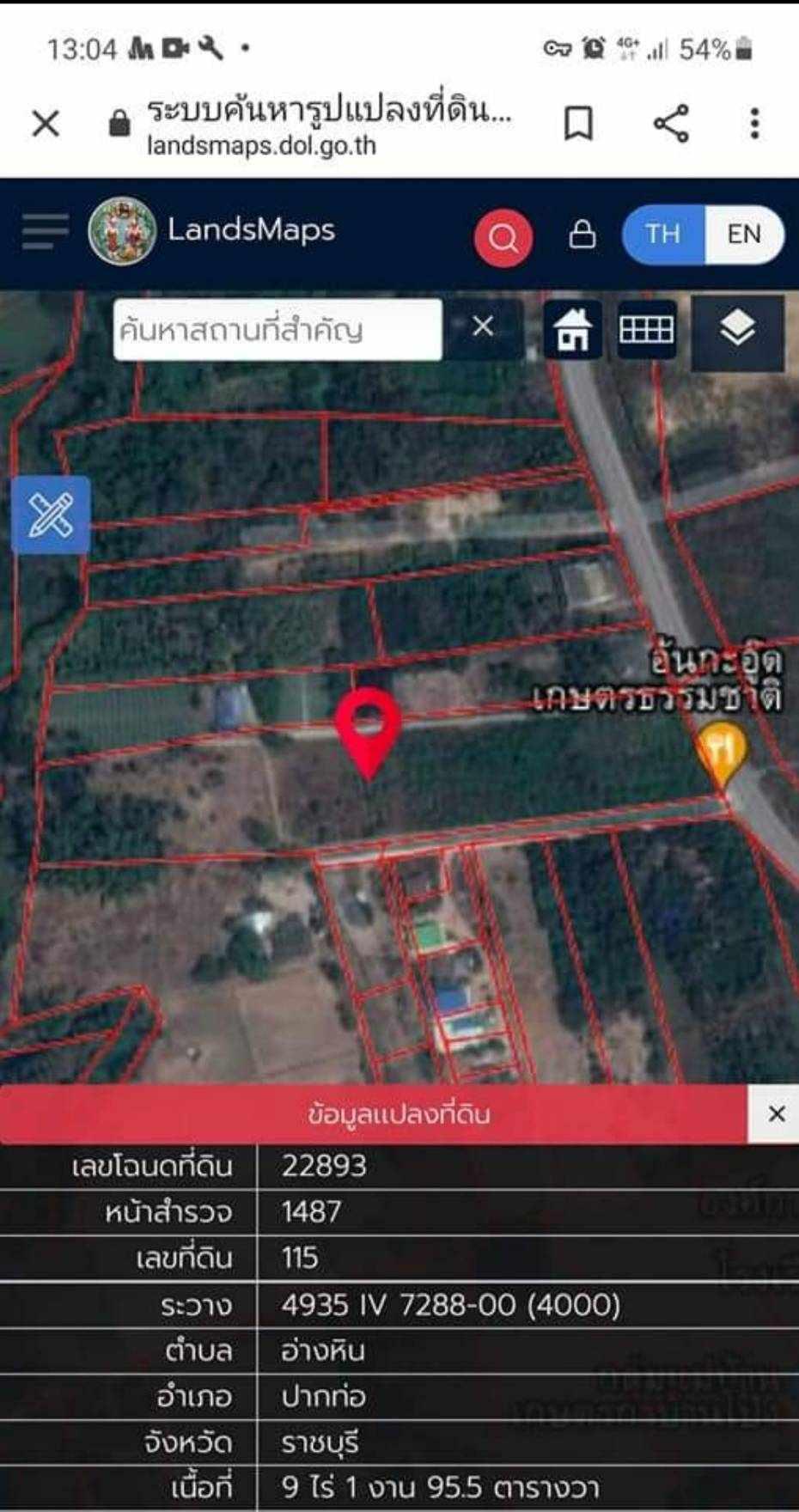
Task: Bookmark this LandsMaps page
Action: (578, 124)
